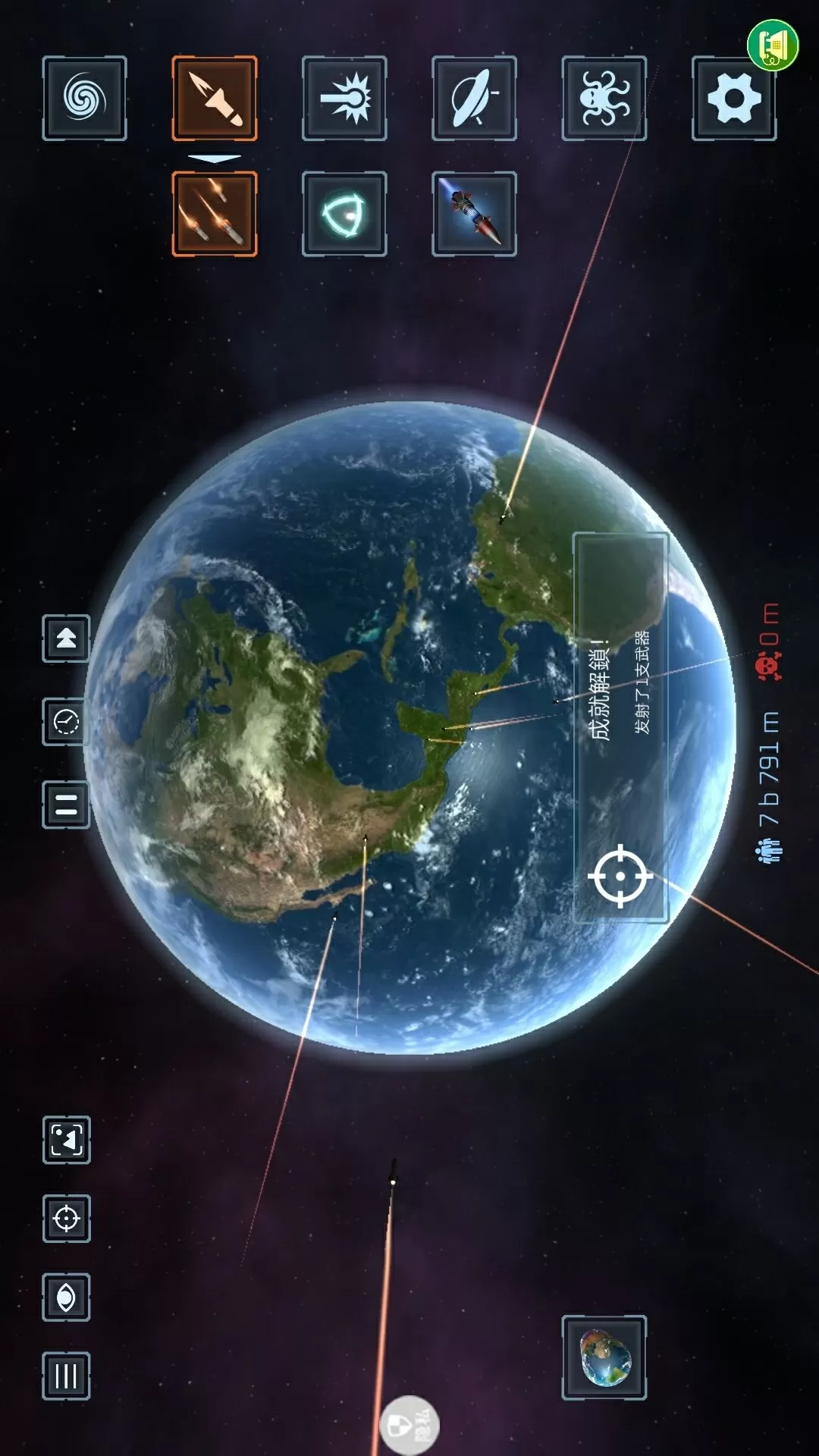Open the planet selection thumbnail

pyautogui.click(x=604, y=1357)
